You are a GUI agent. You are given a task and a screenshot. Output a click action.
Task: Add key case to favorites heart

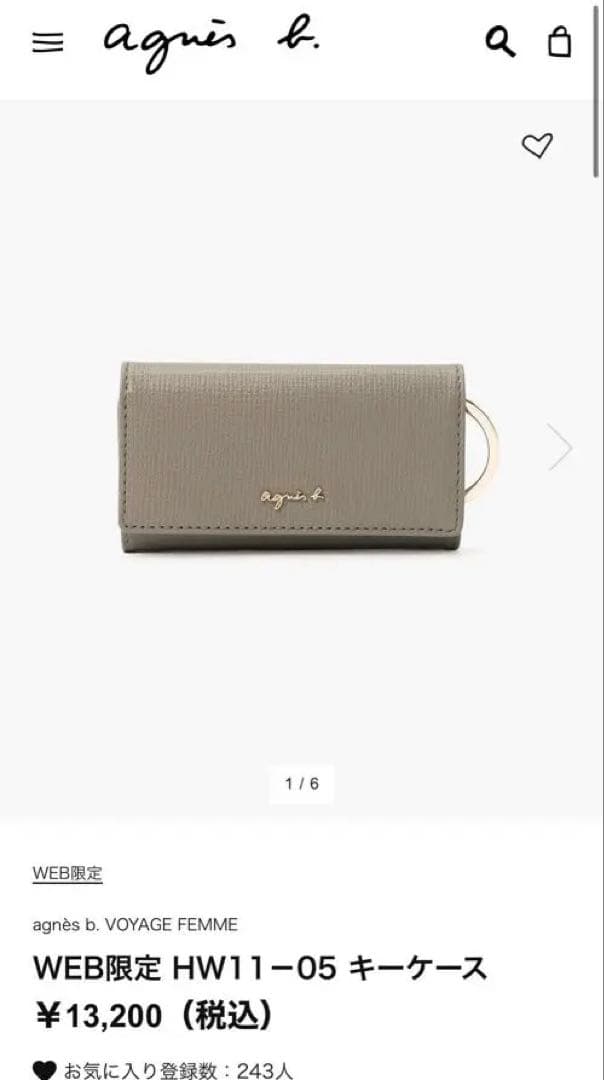click(x=537, y=146)
